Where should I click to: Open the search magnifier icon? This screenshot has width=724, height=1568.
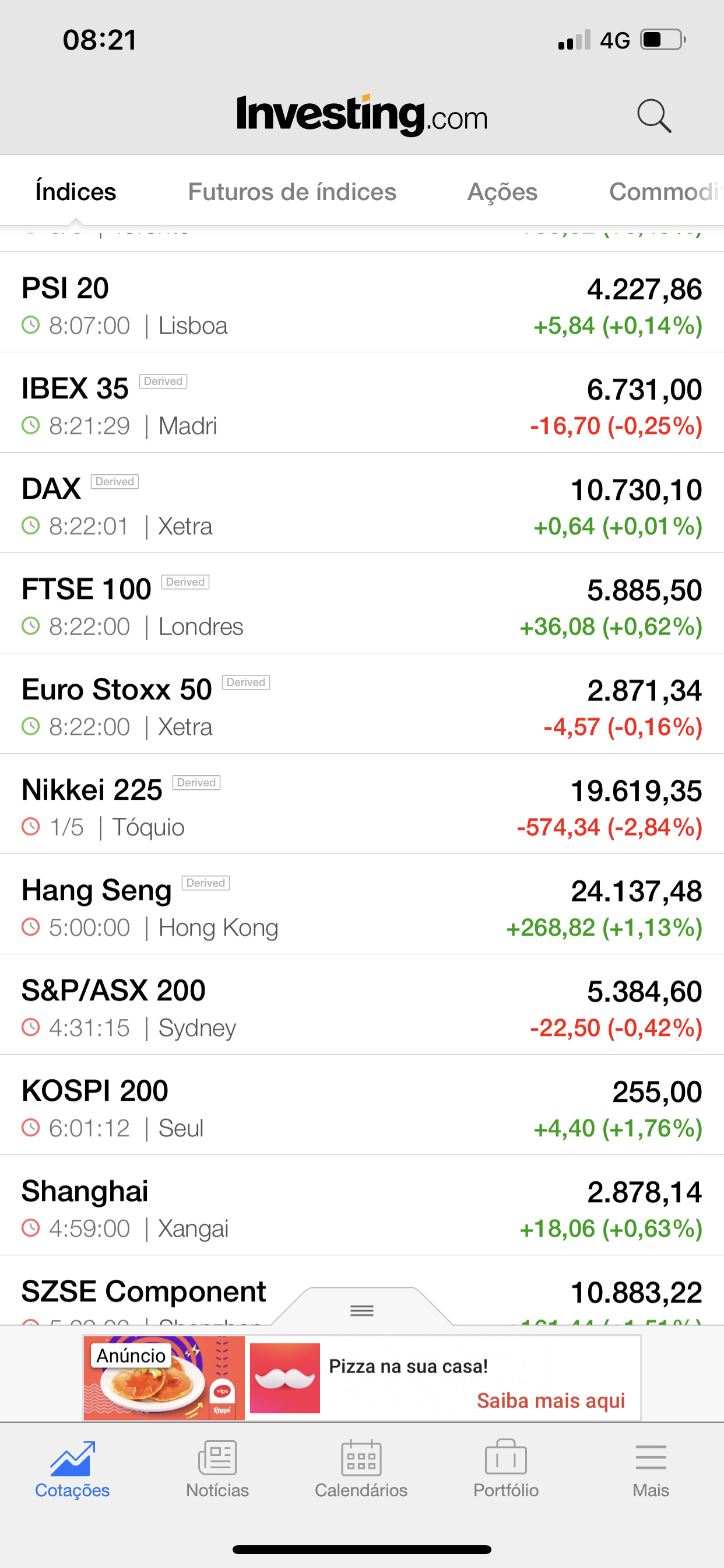click(654, 116)
